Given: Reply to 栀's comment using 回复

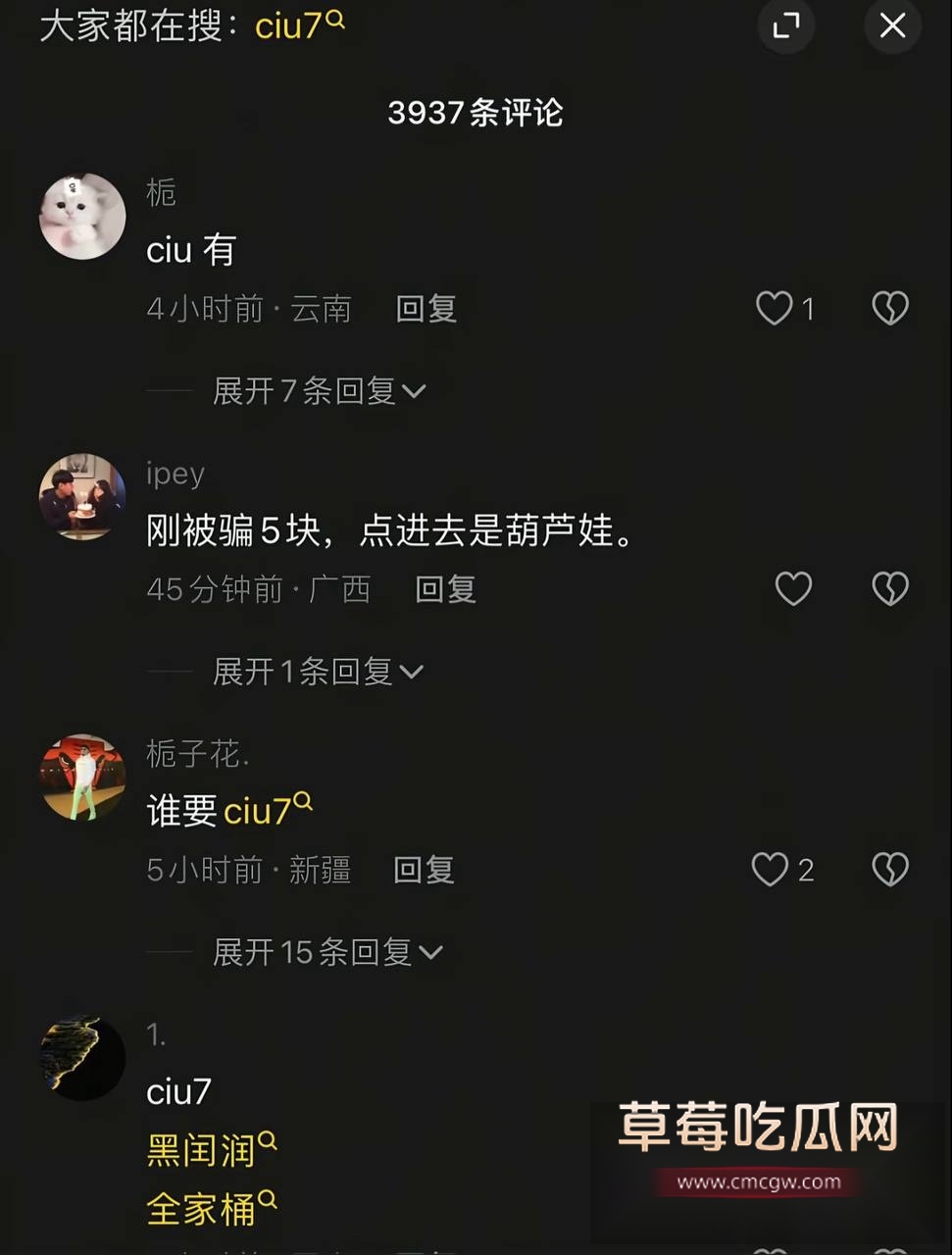Looking at the screenshot, I should [426, 310].
